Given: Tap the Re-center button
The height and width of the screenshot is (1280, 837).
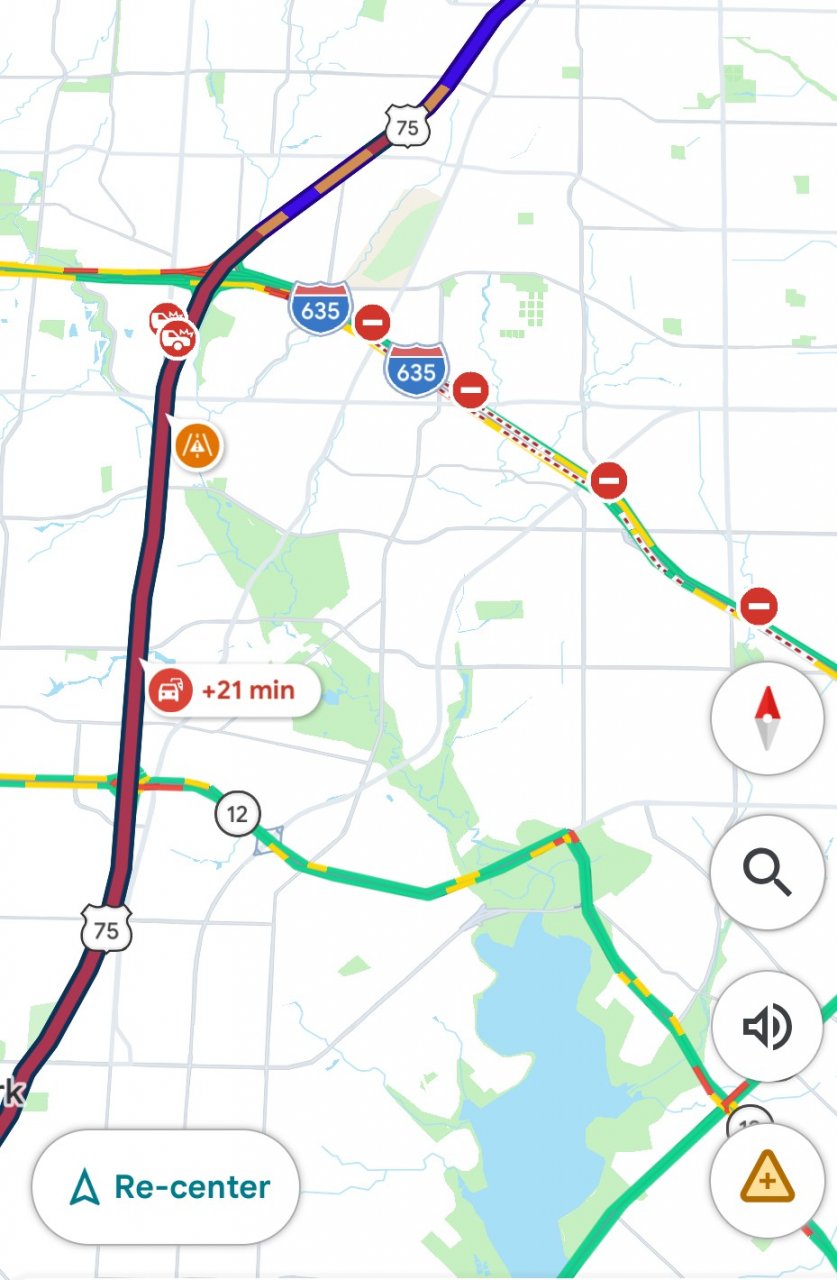Looking at the screenshot, I should (x=166, y=1187).
